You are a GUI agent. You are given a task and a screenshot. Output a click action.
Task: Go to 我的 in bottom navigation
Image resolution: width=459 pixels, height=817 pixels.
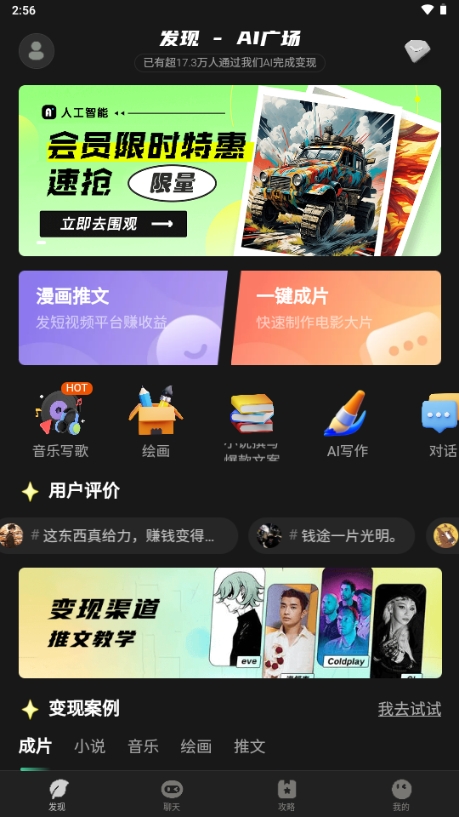coord(401,795)
